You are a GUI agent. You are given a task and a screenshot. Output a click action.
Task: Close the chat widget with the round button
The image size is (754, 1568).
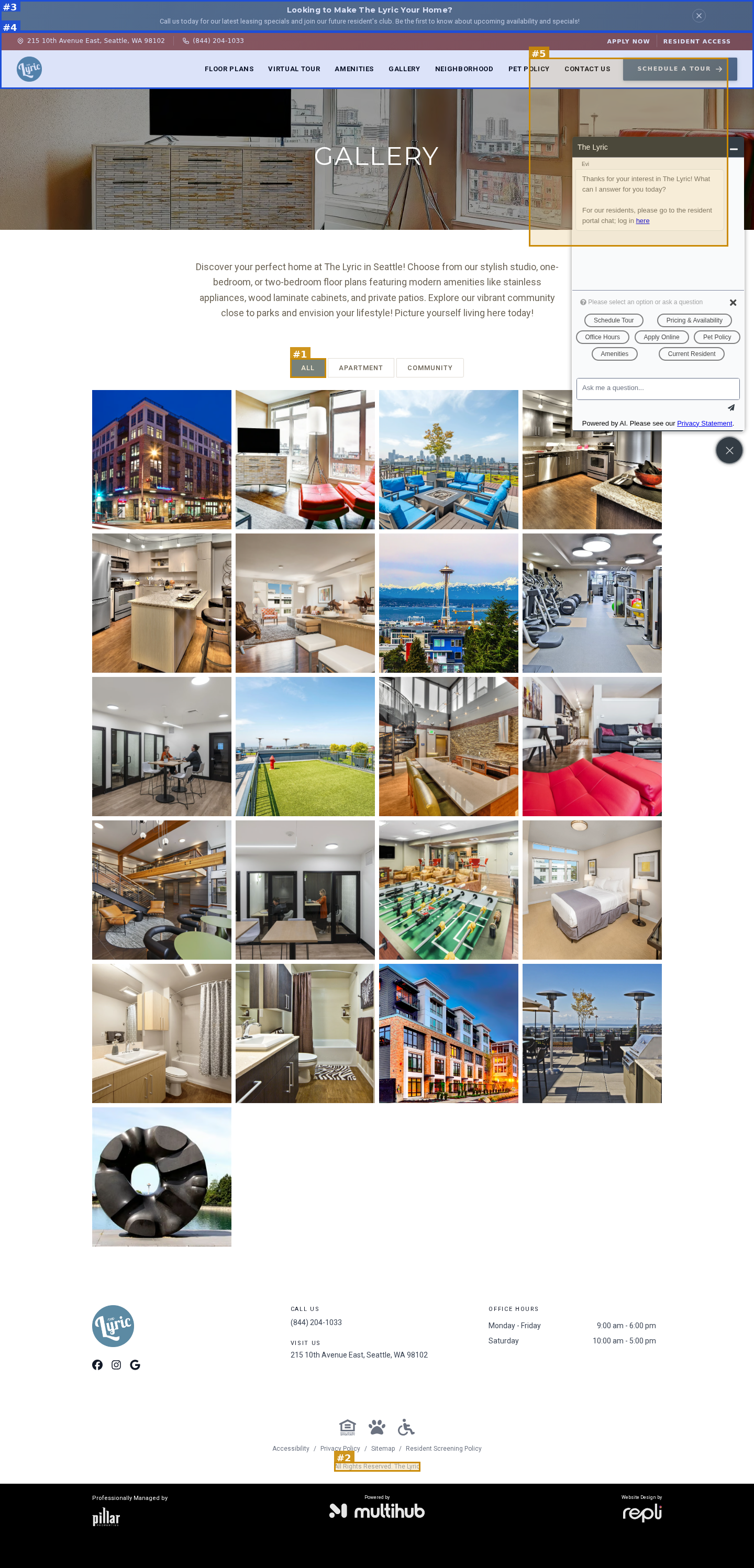(728, 451)
